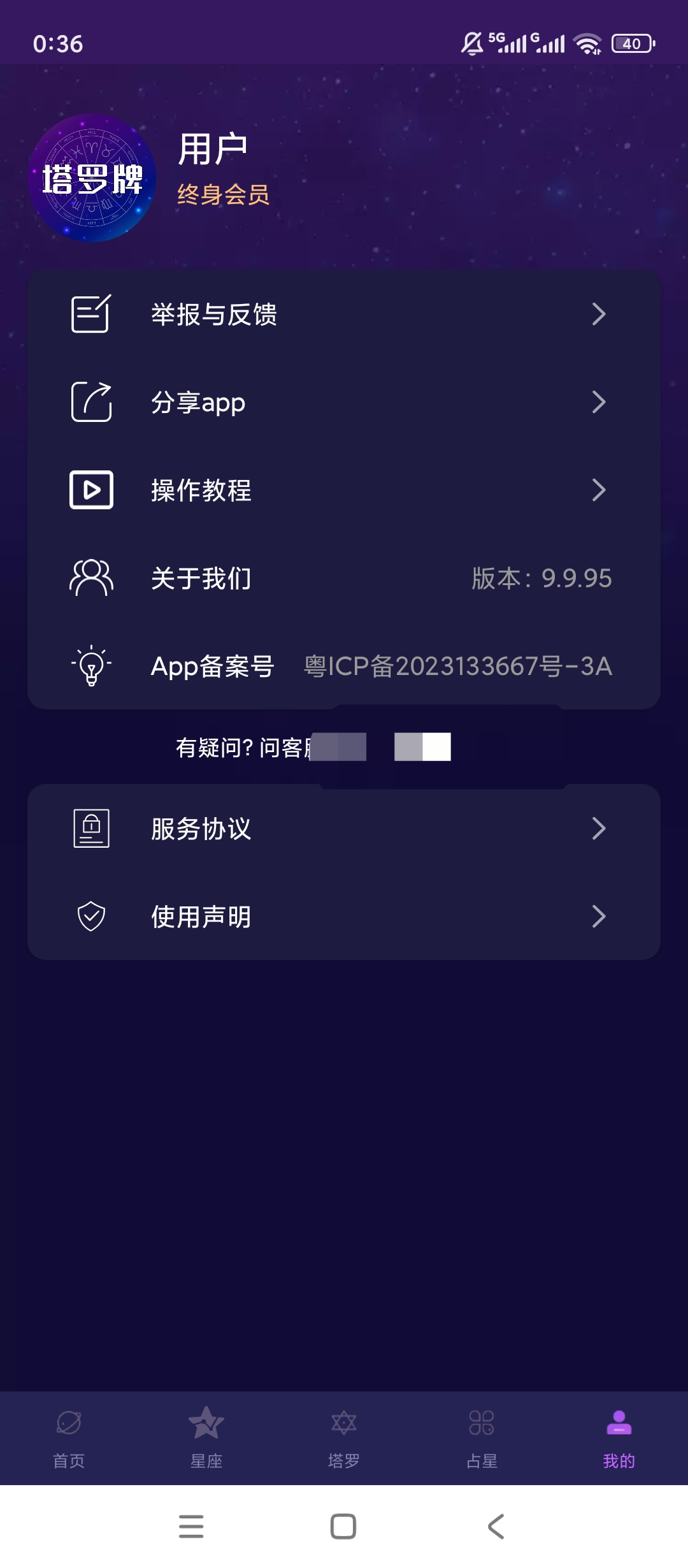Open the recent apps button
Image resolution: width=688 pixels, height=1568 pixels.
191,1527
